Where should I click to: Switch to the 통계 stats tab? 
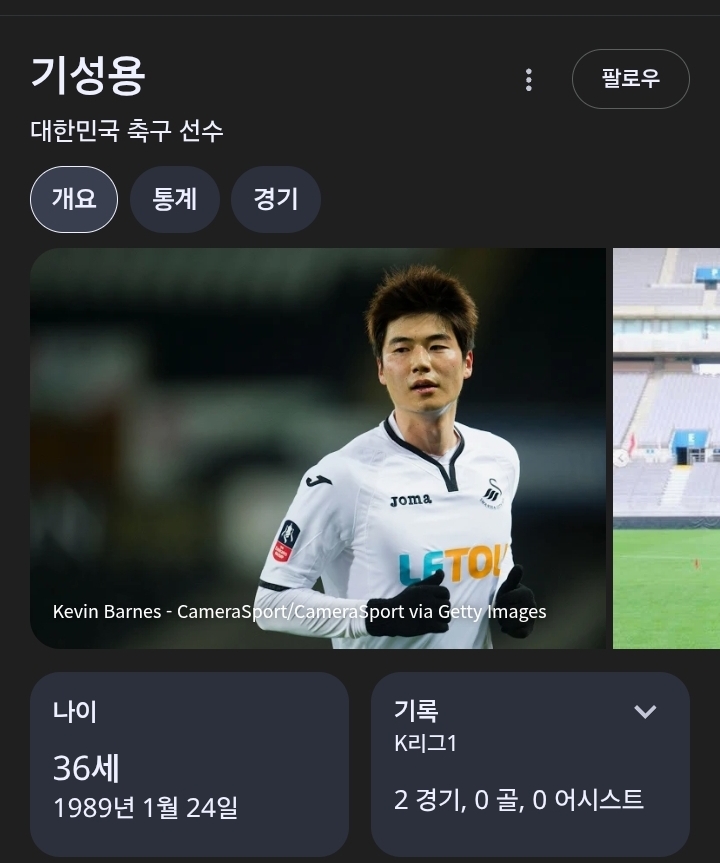[174, 199]
